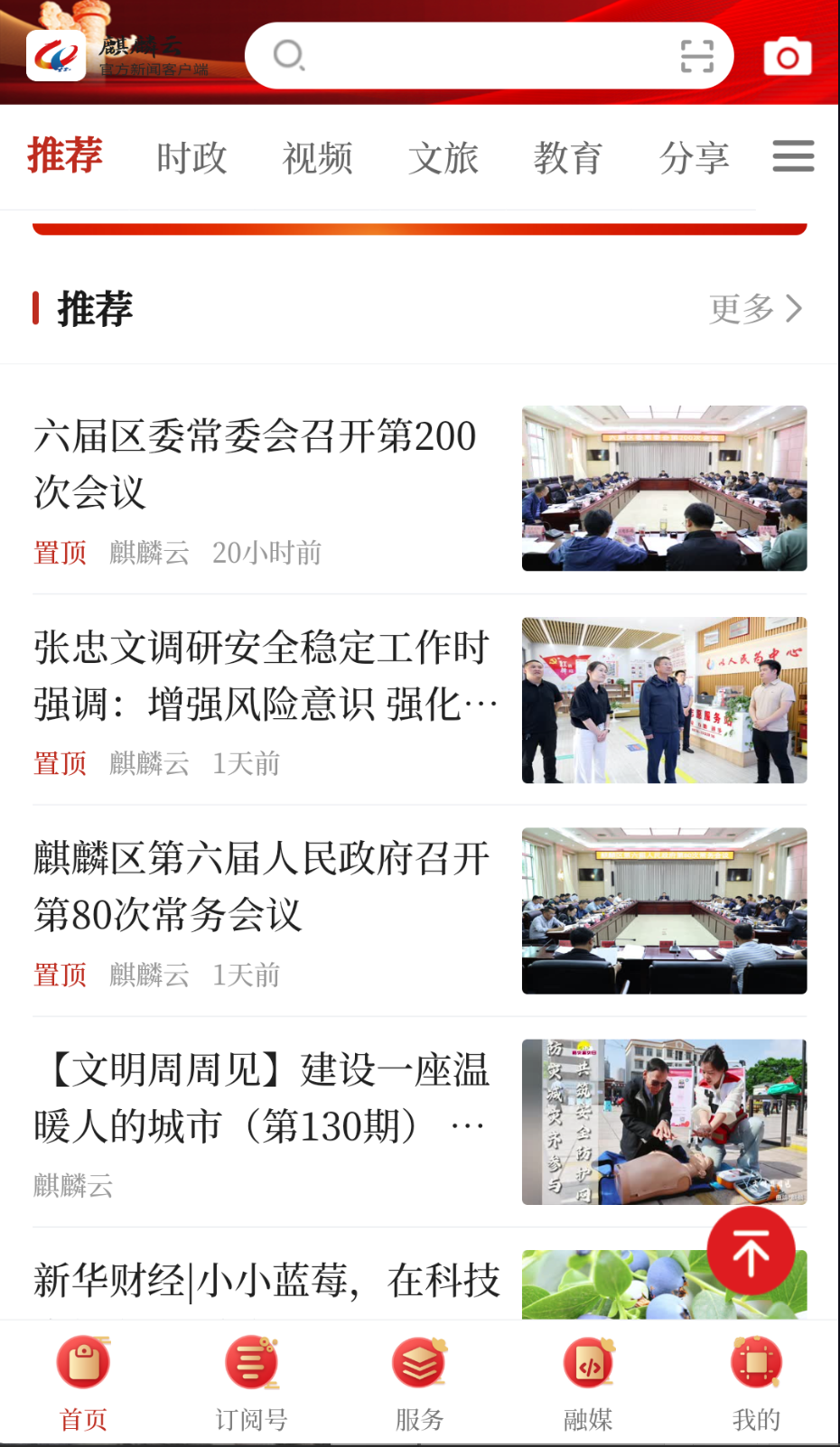
Task: Select the 服务 services icon in bottom bar
Action: pos(419,1362)
